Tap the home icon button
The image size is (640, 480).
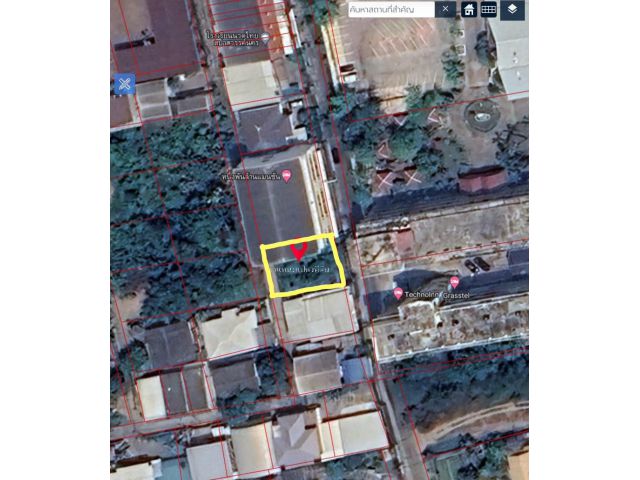(468, 9)
